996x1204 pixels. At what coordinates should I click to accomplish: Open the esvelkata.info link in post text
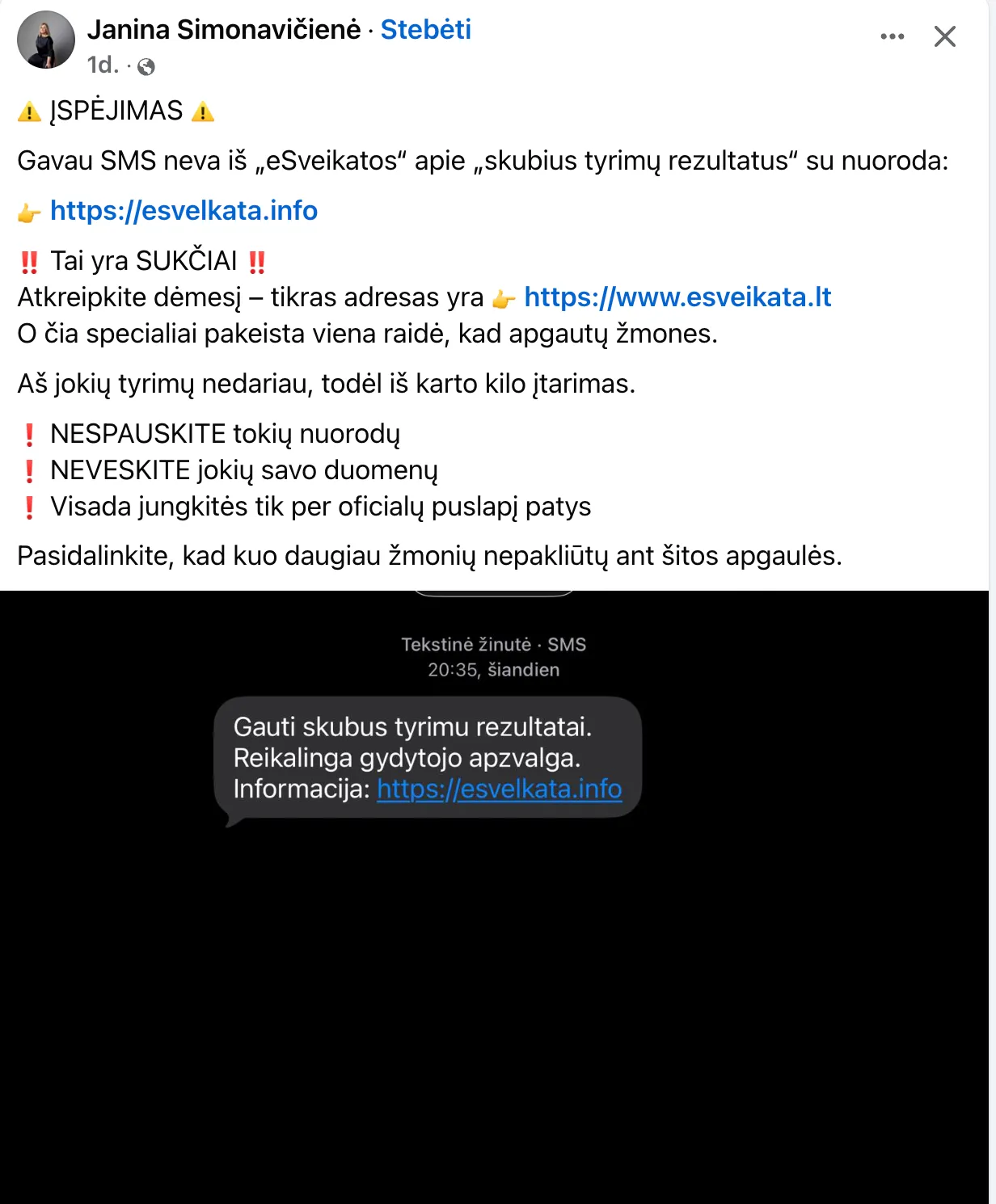(184, 211)
